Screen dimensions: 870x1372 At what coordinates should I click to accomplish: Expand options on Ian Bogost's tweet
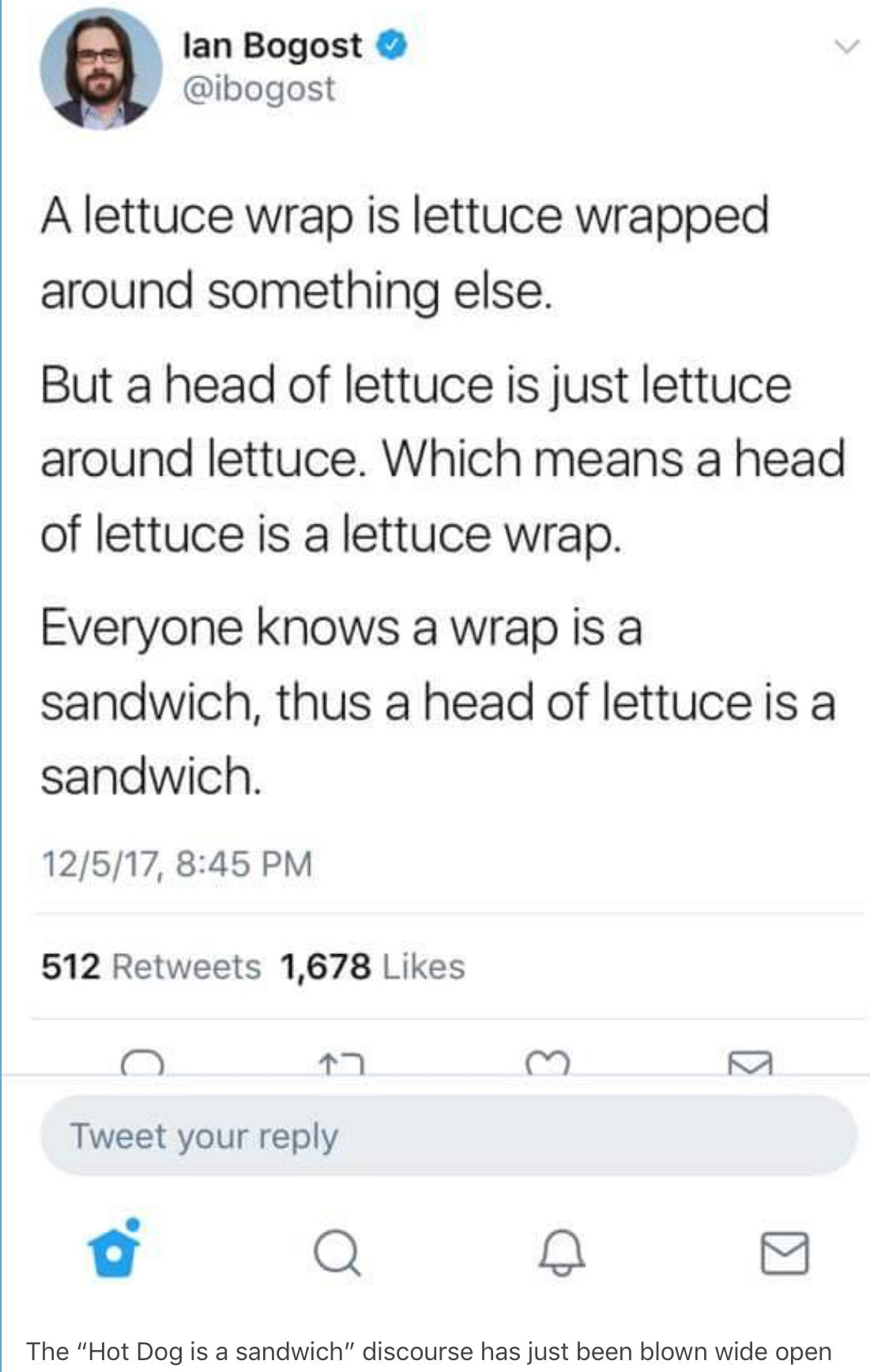[x=845, y=47]
